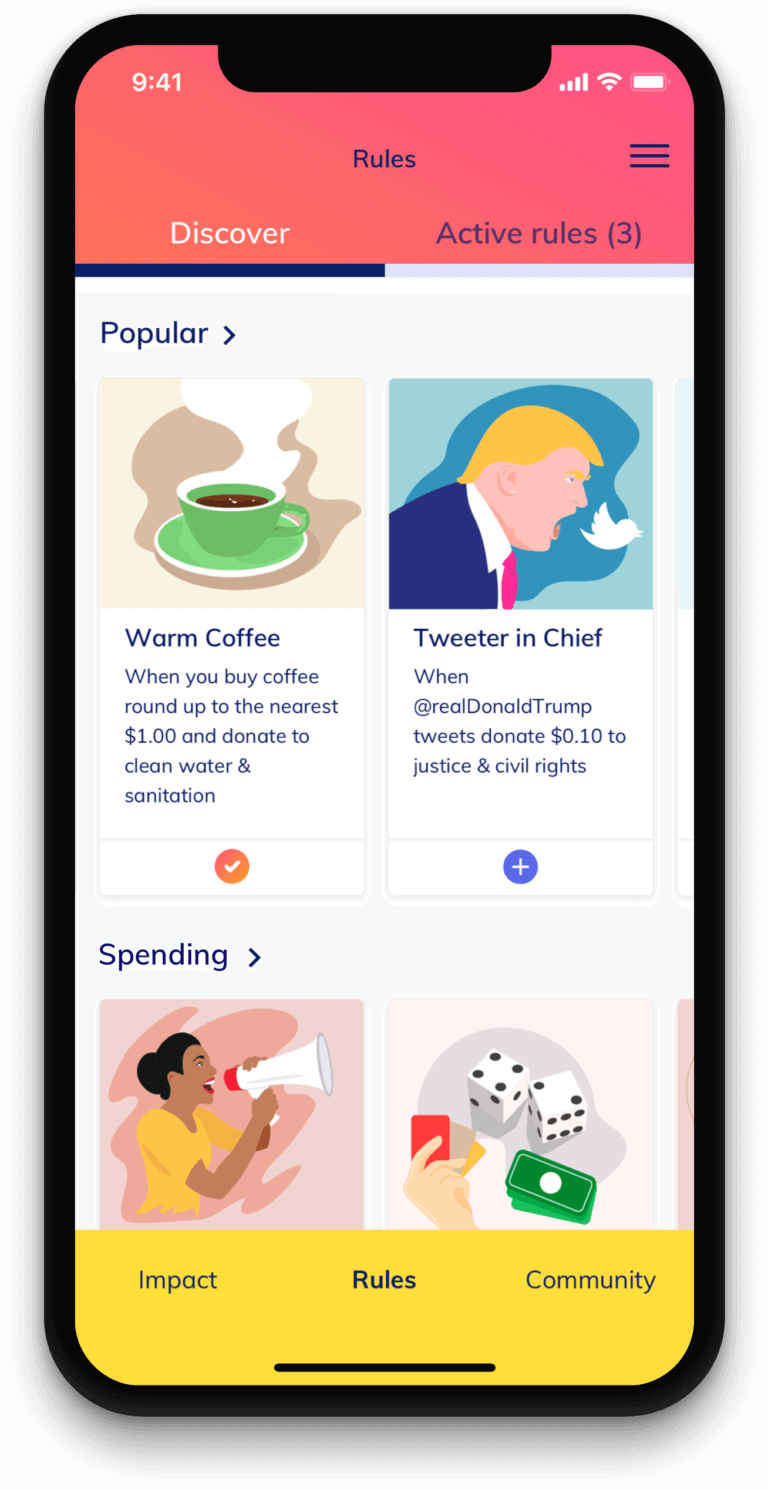768x1490 pixels.
Task: Add the Tweeter in Chief rule
Action: (520, 866)
